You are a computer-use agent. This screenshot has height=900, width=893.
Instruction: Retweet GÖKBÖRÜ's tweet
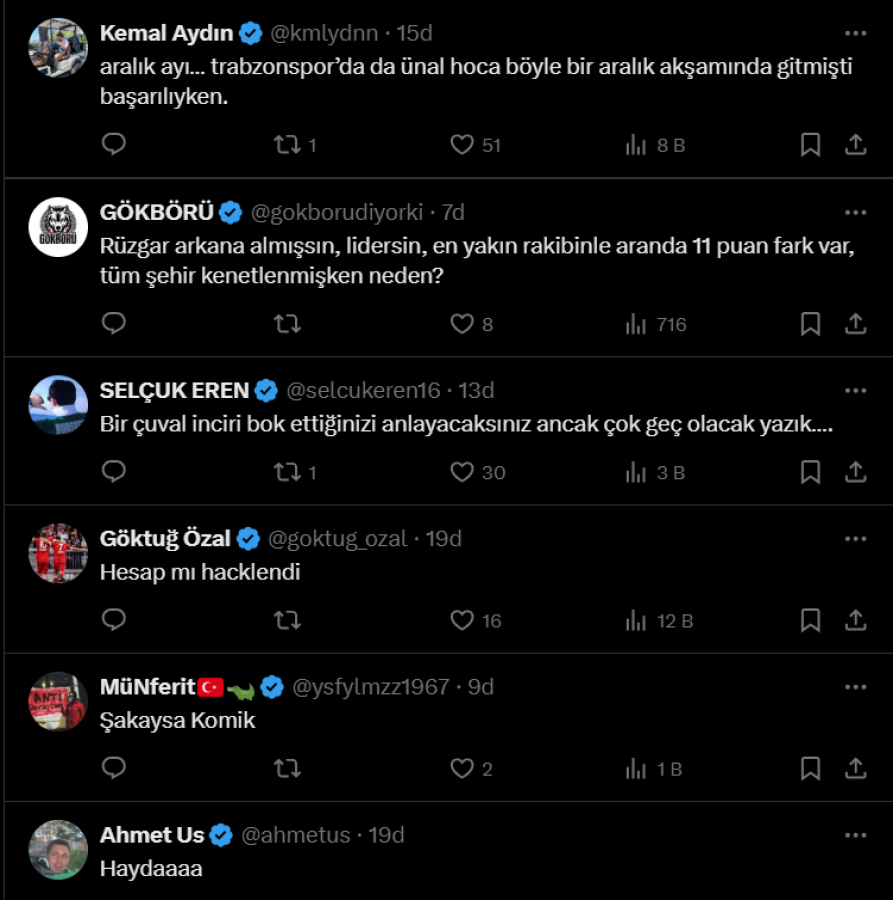[x=287, y=324]
